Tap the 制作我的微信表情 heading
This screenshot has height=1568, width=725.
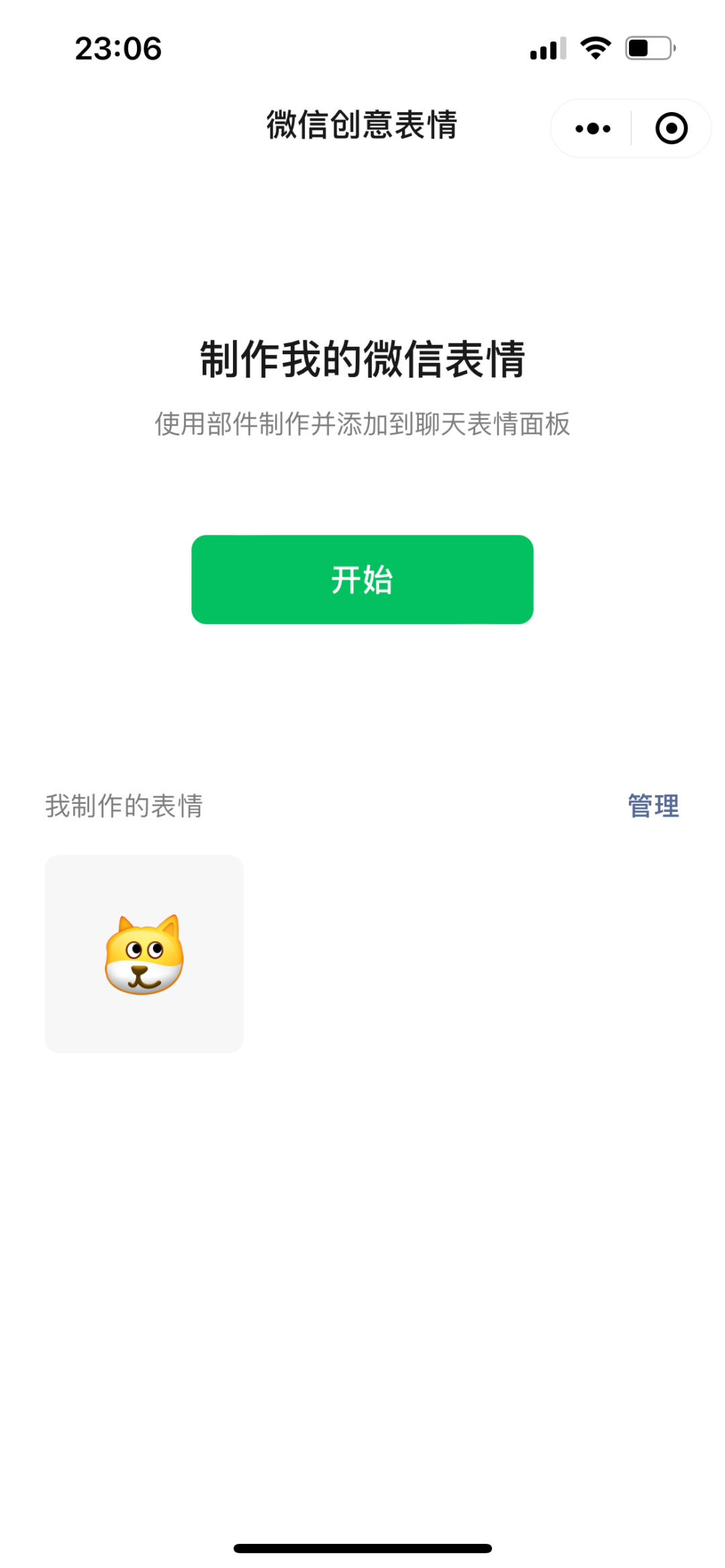coord(362,360)
